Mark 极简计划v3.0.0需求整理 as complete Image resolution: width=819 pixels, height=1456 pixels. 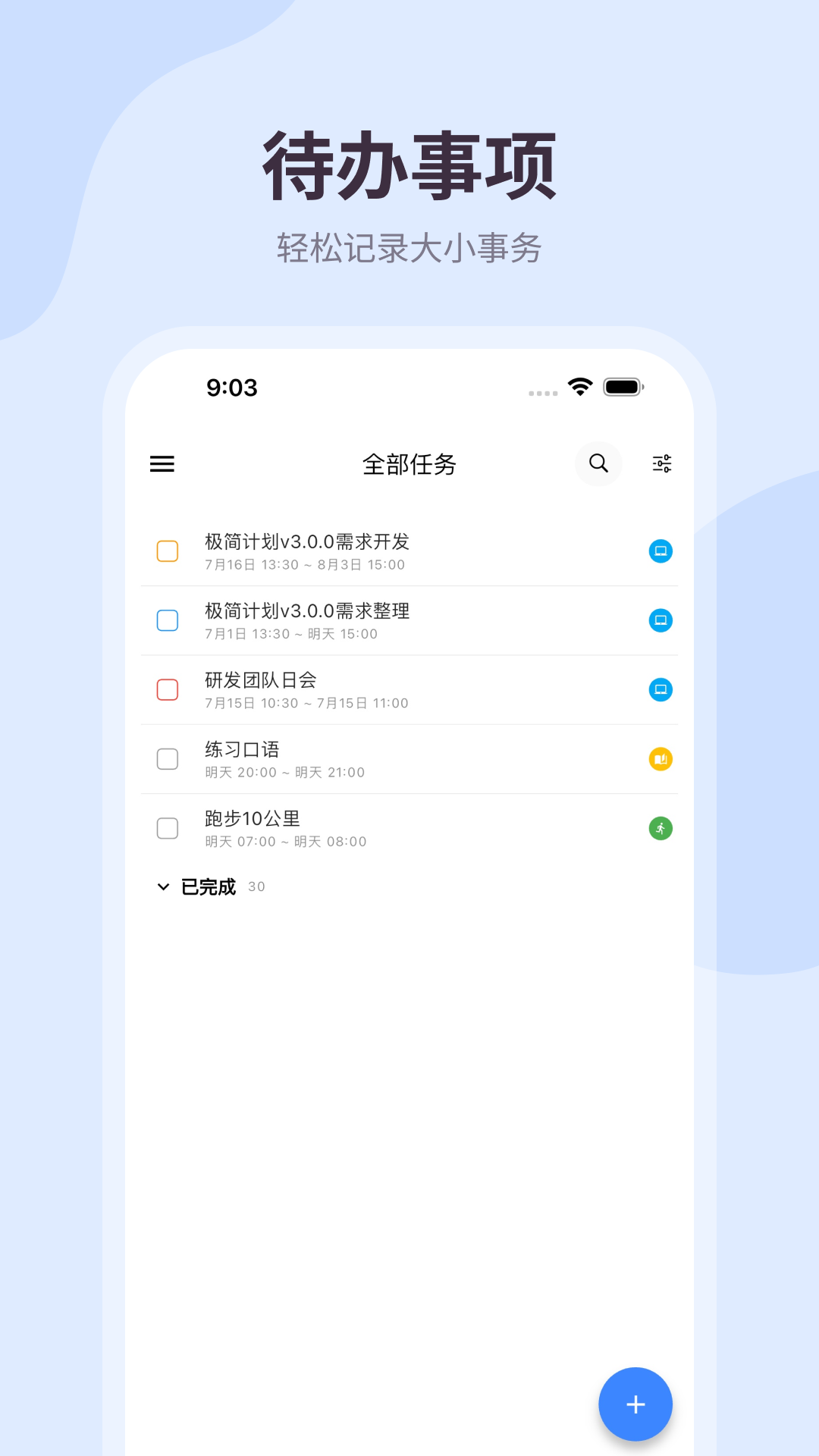click(168, 620)
